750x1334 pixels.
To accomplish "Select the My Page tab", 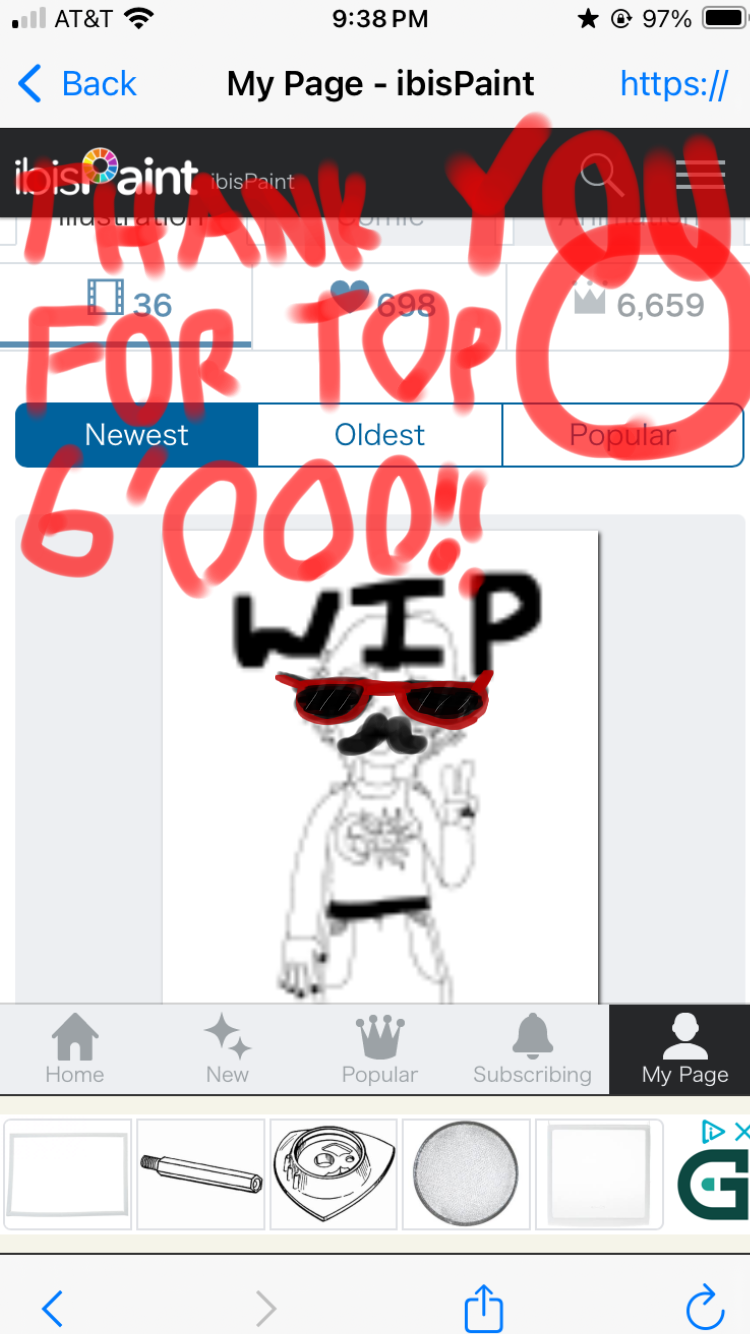I will (685, 1050).
